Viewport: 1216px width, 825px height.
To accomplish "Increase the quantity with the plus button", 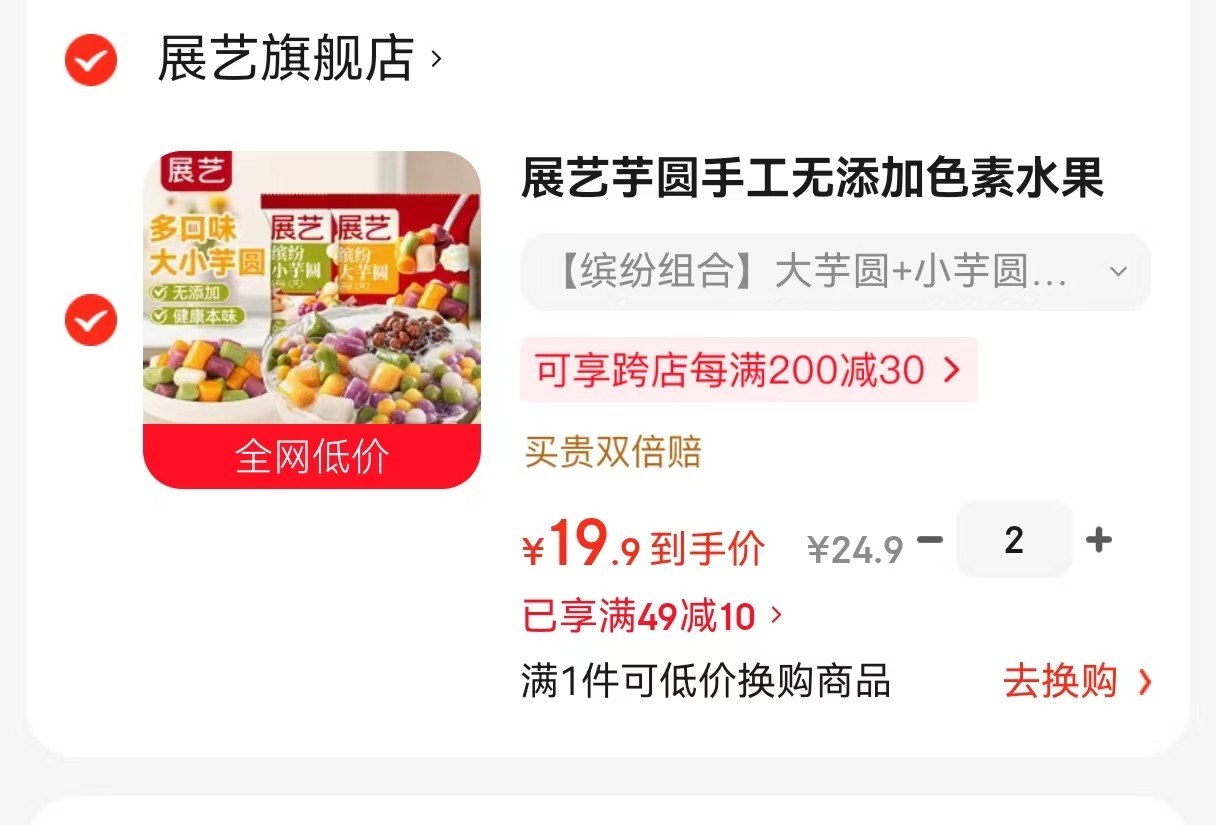I will pyautogui.click(x=1099, y=540).
